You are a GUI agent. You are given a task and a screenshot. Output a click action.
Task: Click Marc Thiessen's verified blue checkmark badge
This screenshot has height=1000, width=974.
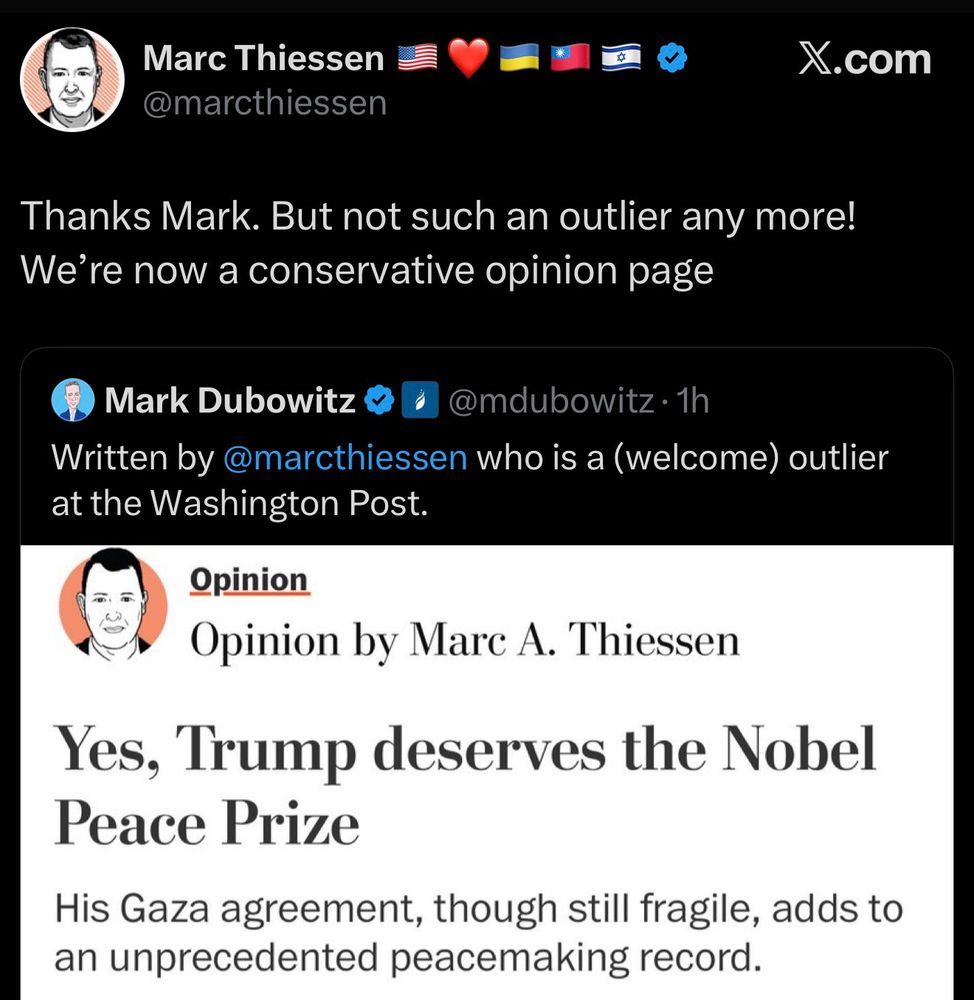670,58
